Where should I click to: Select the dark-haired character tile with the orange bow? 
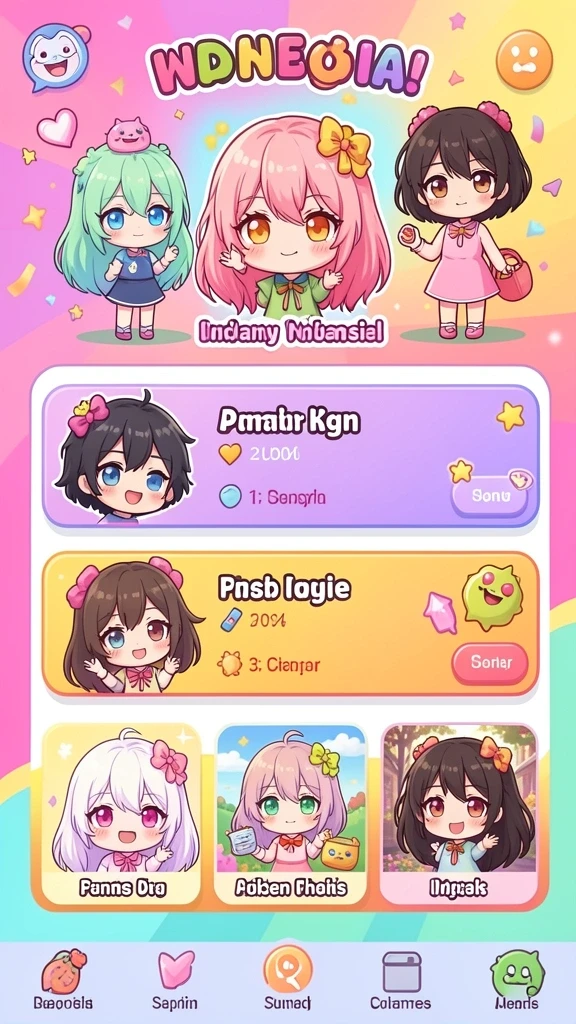tap(459, 814)
